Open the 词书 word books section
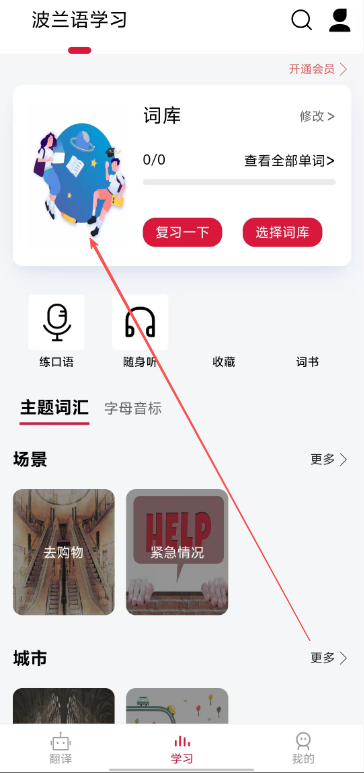This screenshot has height=773, width=364. point(307,362)
